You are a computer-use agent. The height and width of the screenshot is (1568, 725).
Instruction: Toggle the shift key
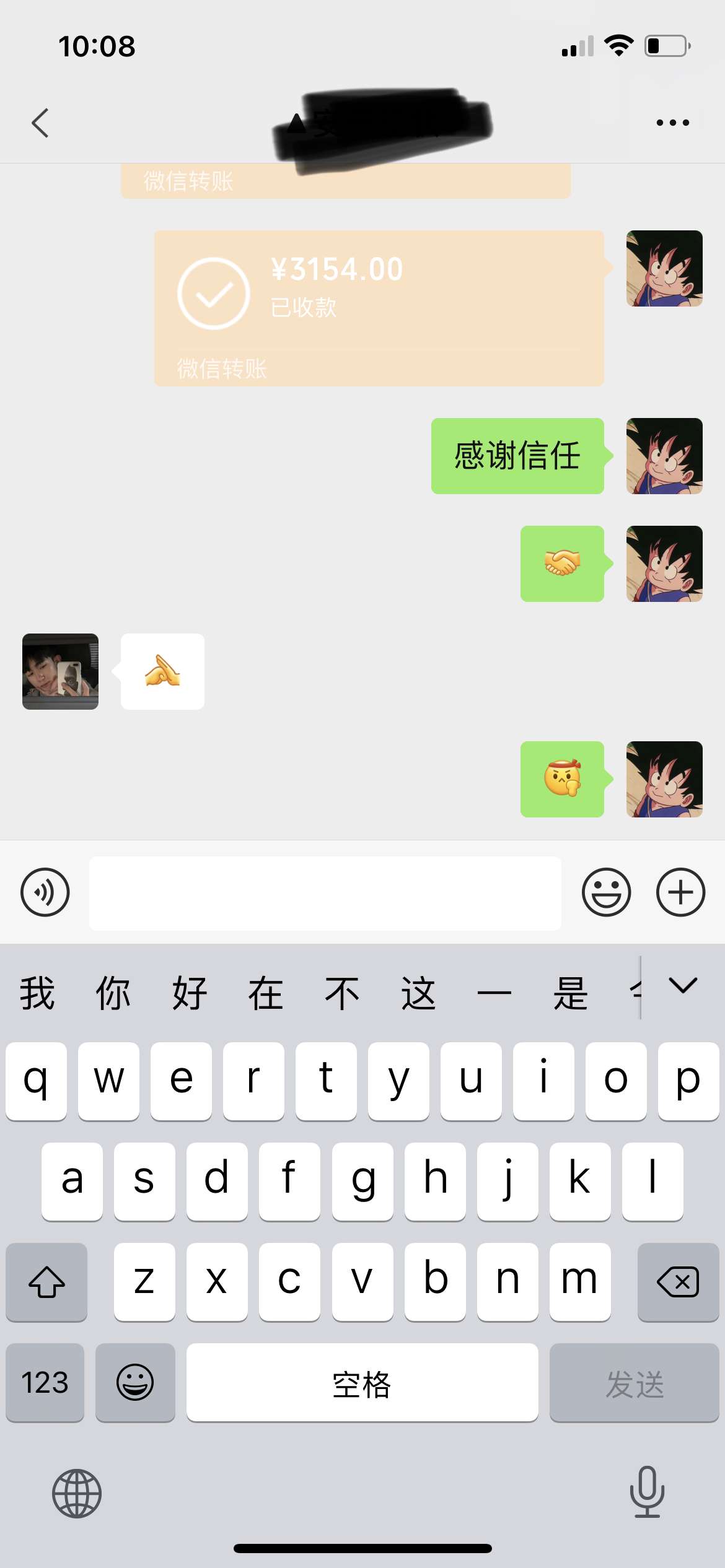point(46,1281)
